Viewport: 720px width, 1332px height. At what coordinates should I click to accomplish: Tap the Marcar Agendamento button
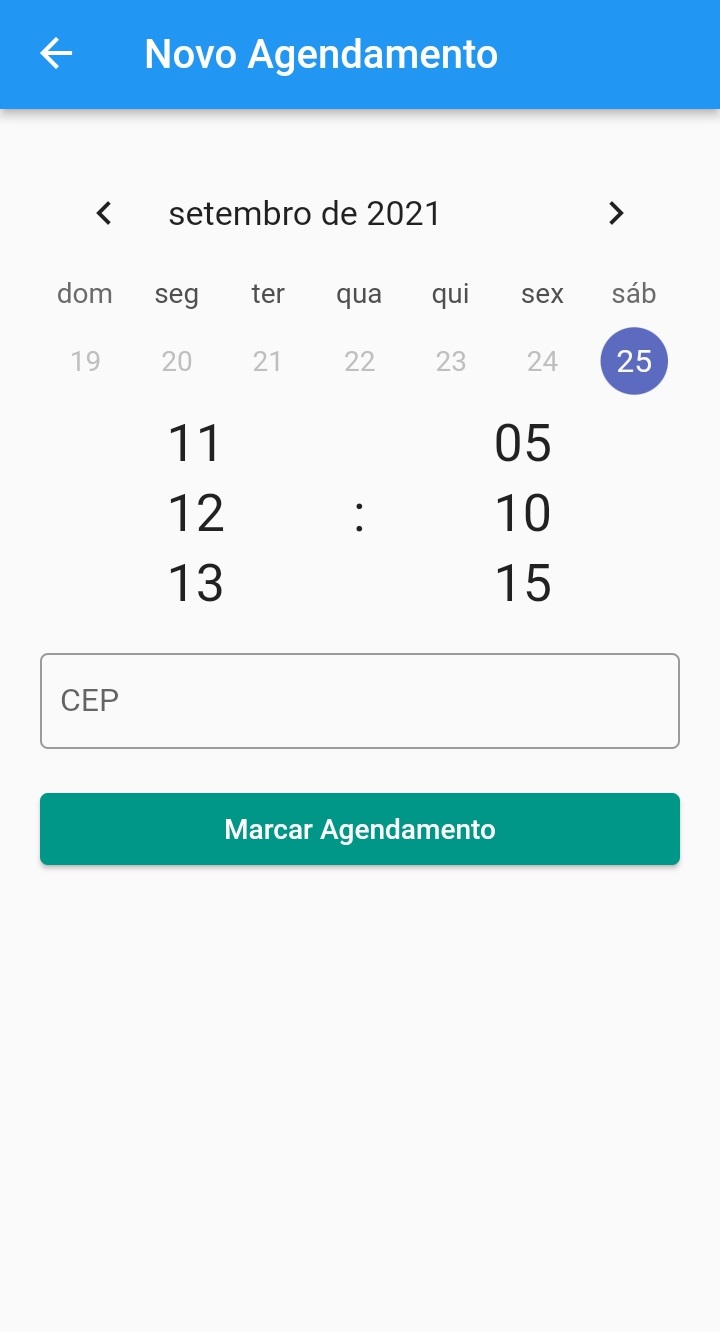pos(360,829)
